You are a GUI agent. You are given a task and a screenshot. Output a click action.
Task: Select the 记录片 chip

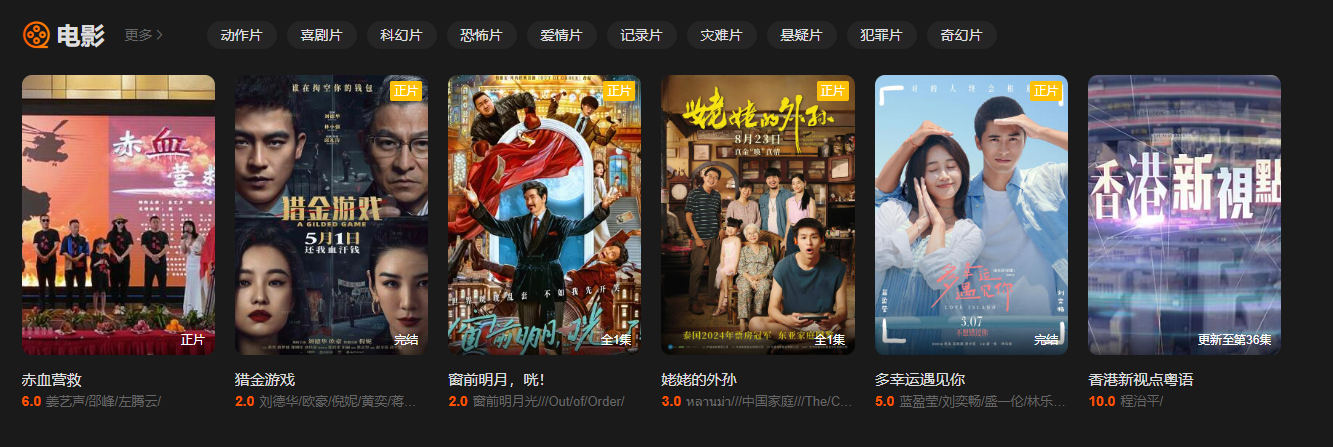point(641,35)
